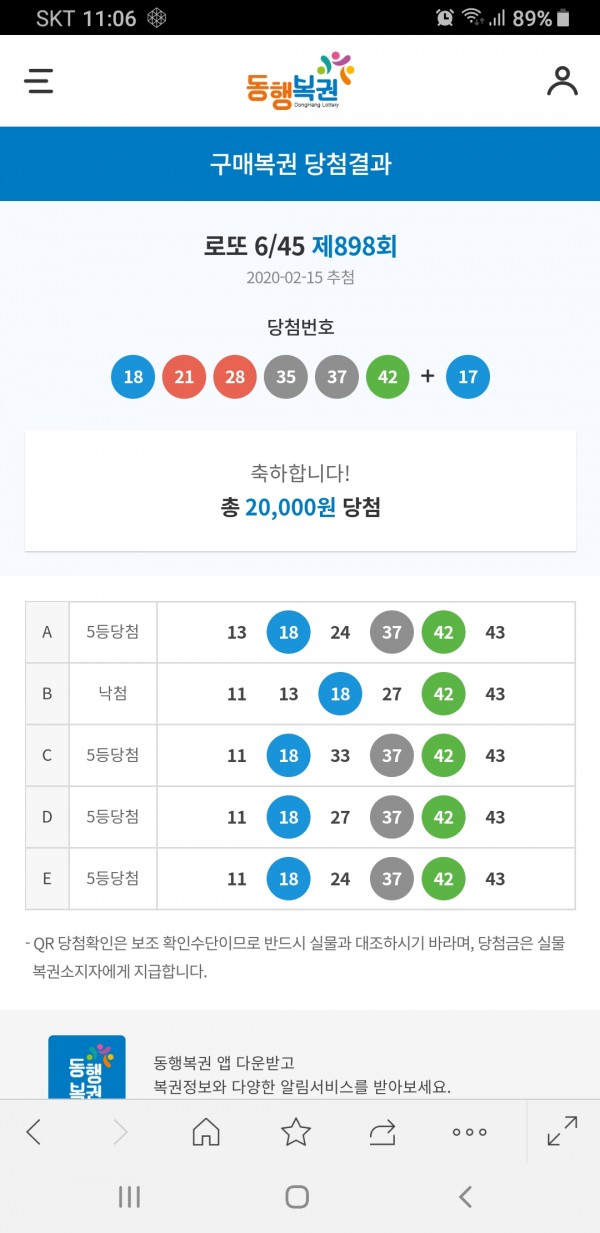Open the hamburger menu

tap(39, 80)
